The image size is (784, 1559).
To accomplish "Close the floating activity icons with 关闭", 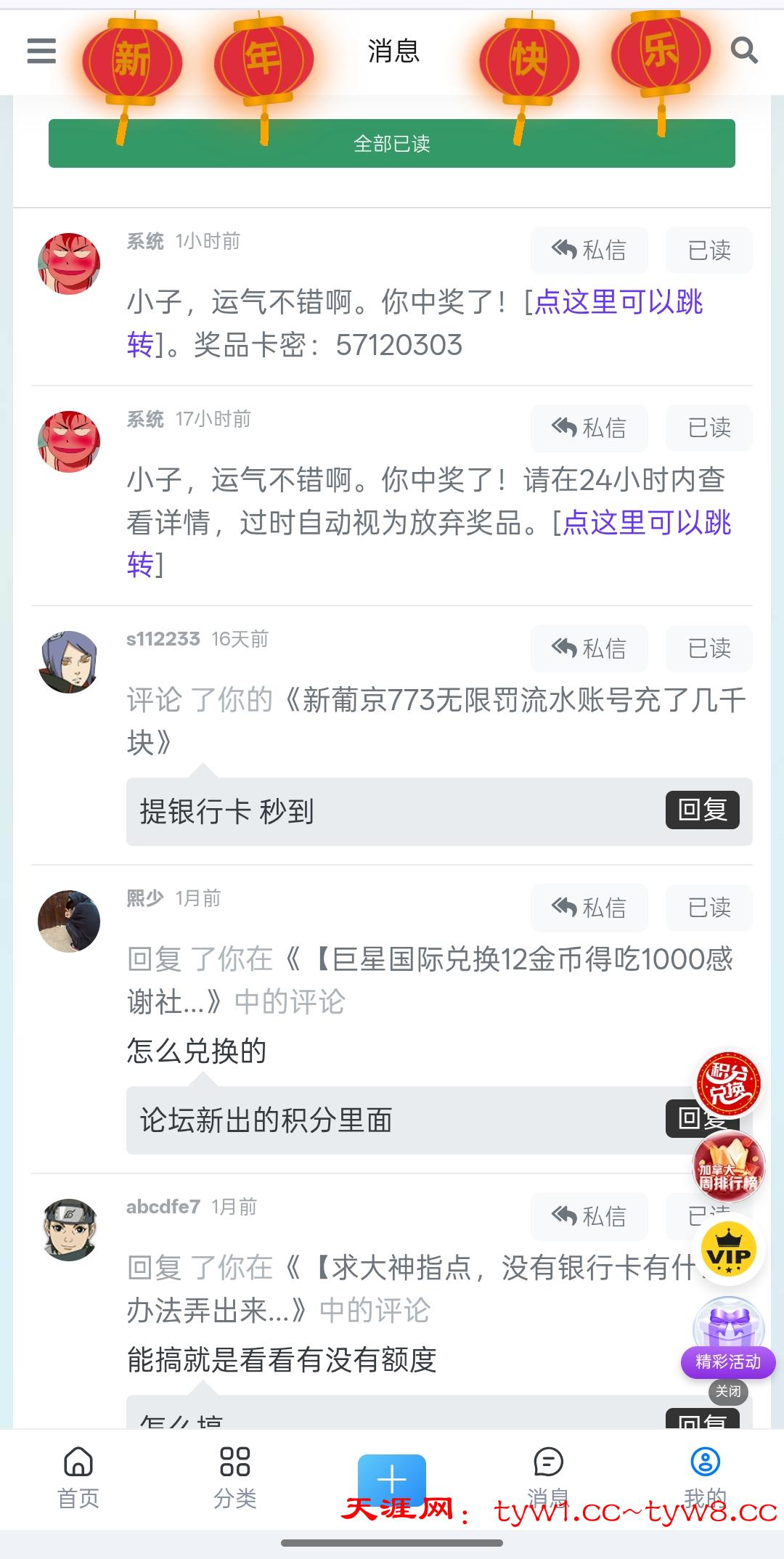I will (728, 1391).
